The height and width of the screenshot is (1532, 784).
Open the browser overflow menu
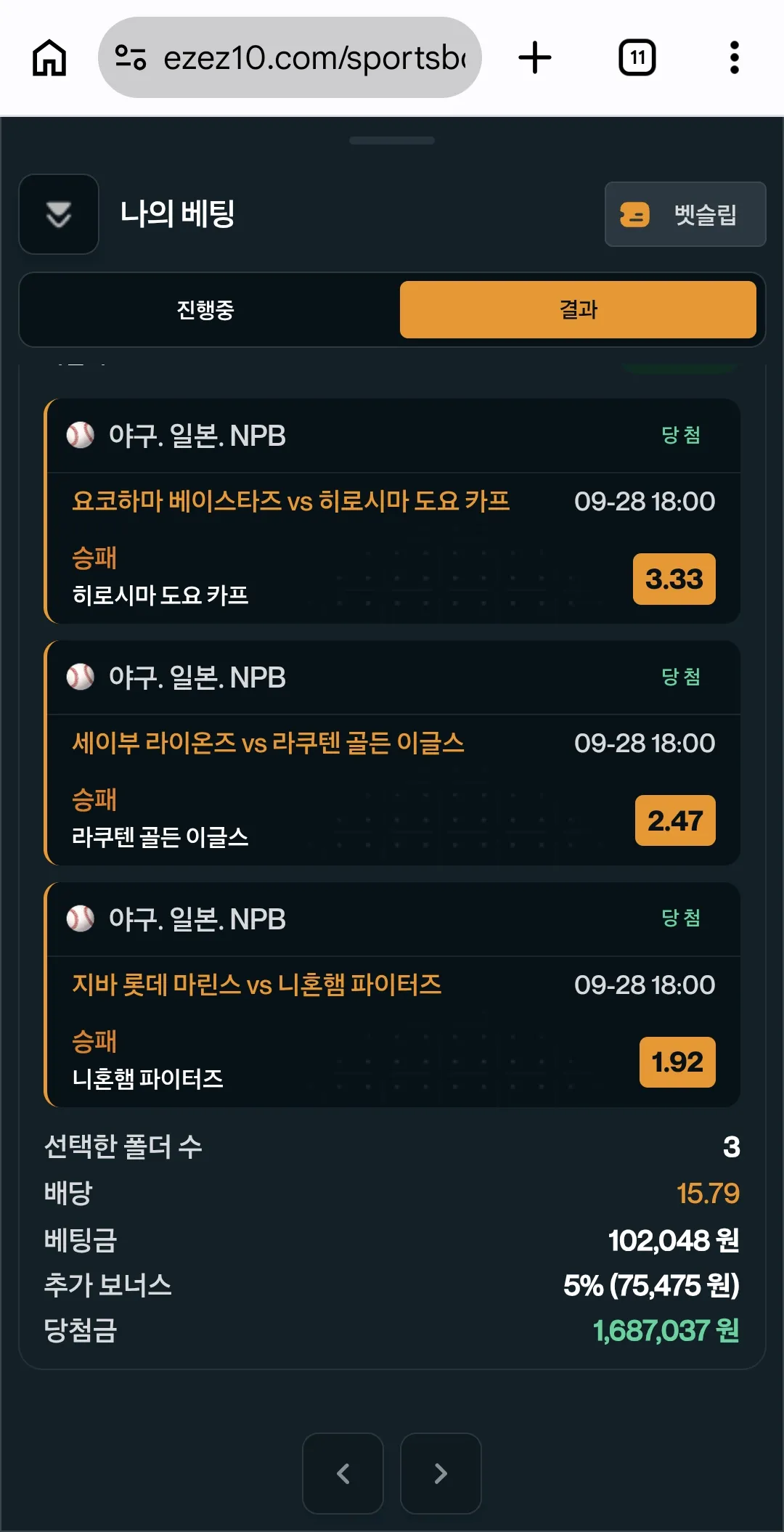[x=734, y=57]
